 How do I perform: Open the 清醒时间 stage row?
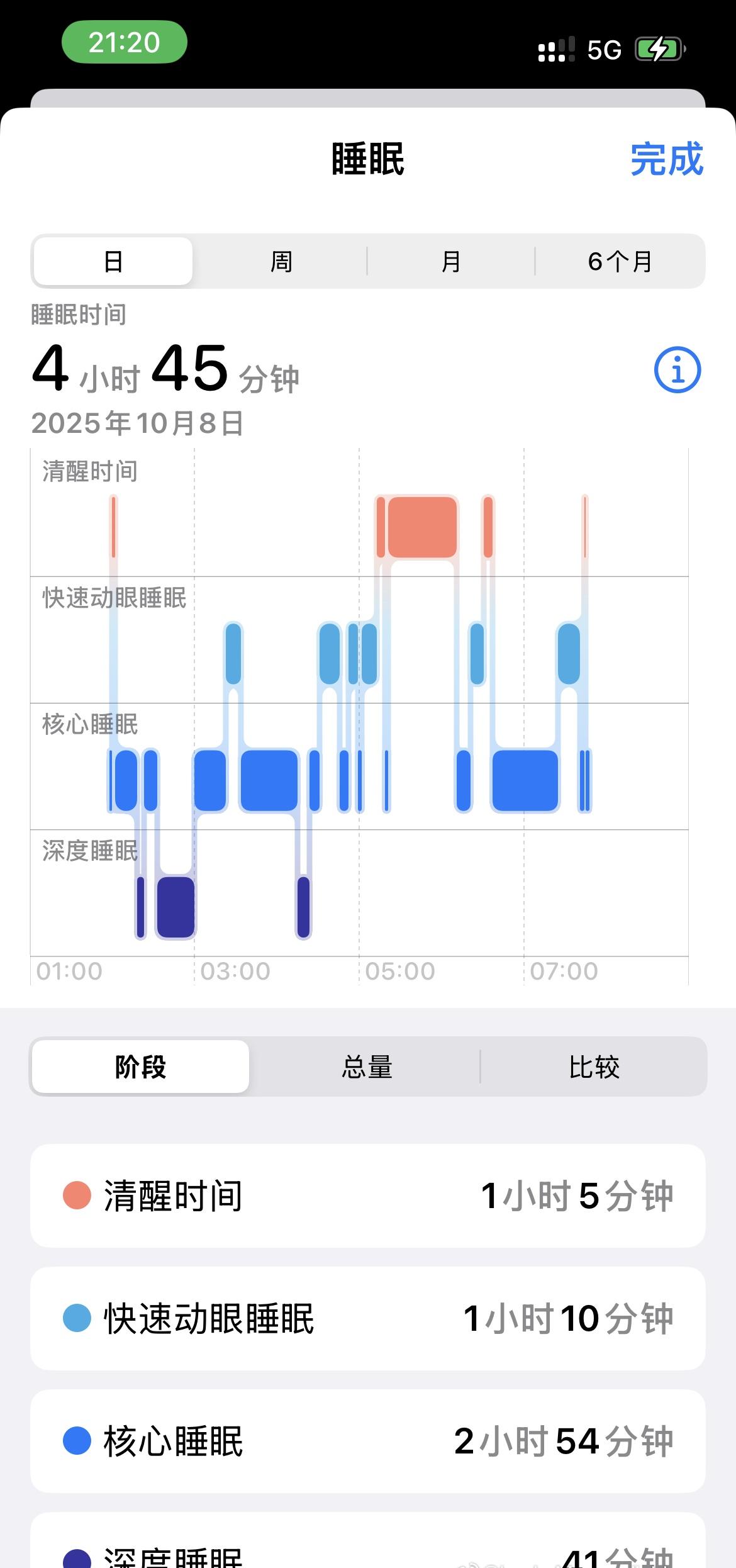click(x=368, y=1196)
